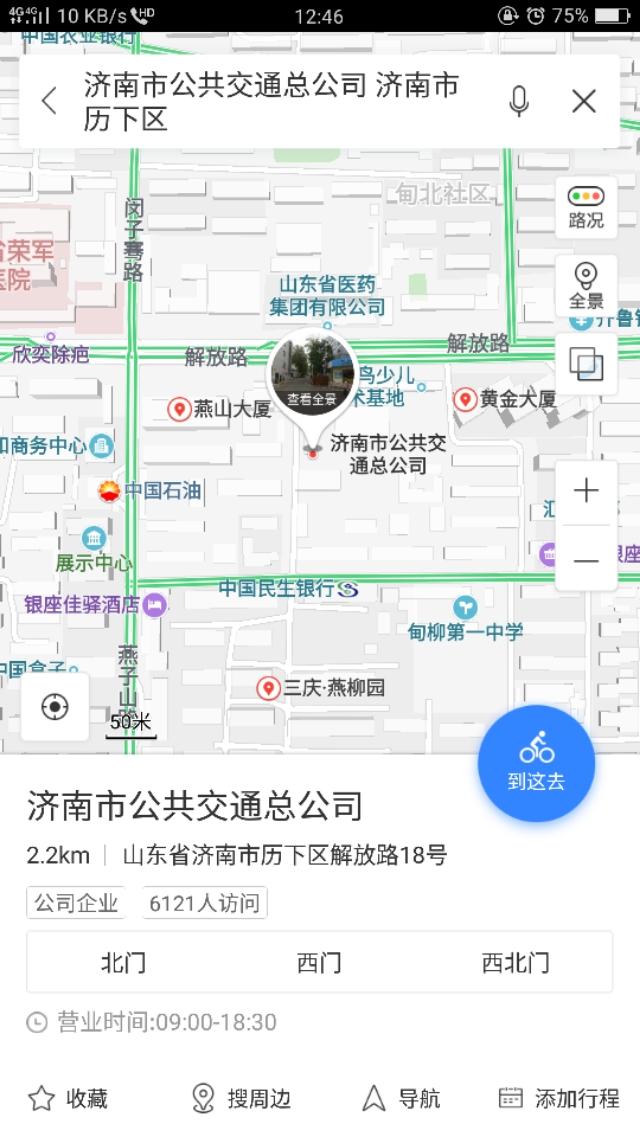Select the 西门 entrance
This screenshot has height=1137, width=640.
319,962
